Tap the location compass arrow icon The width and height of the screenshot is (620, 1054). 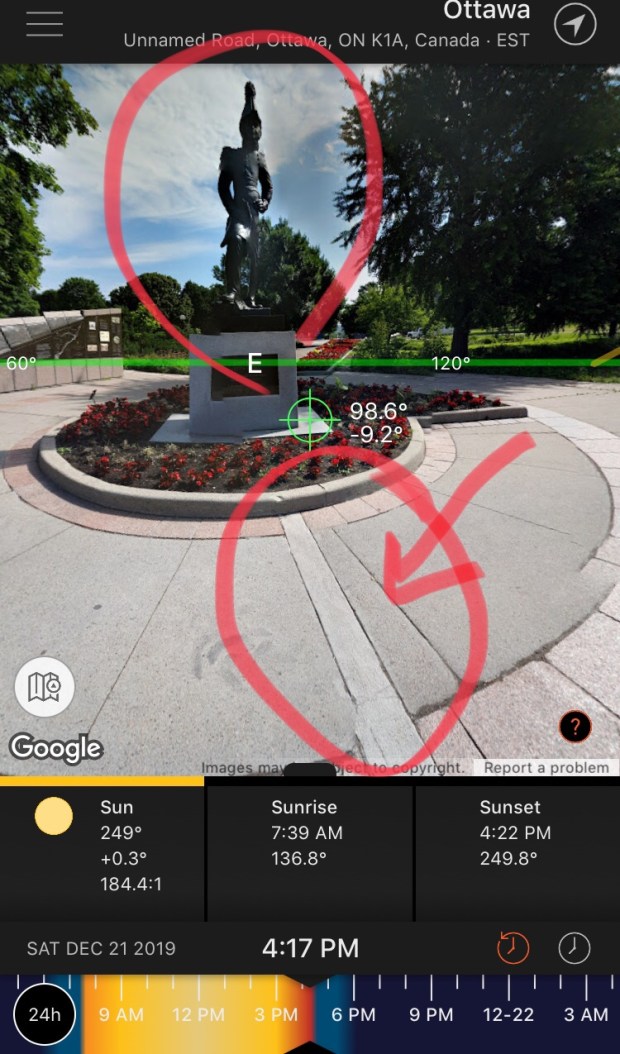click(575, 26)
